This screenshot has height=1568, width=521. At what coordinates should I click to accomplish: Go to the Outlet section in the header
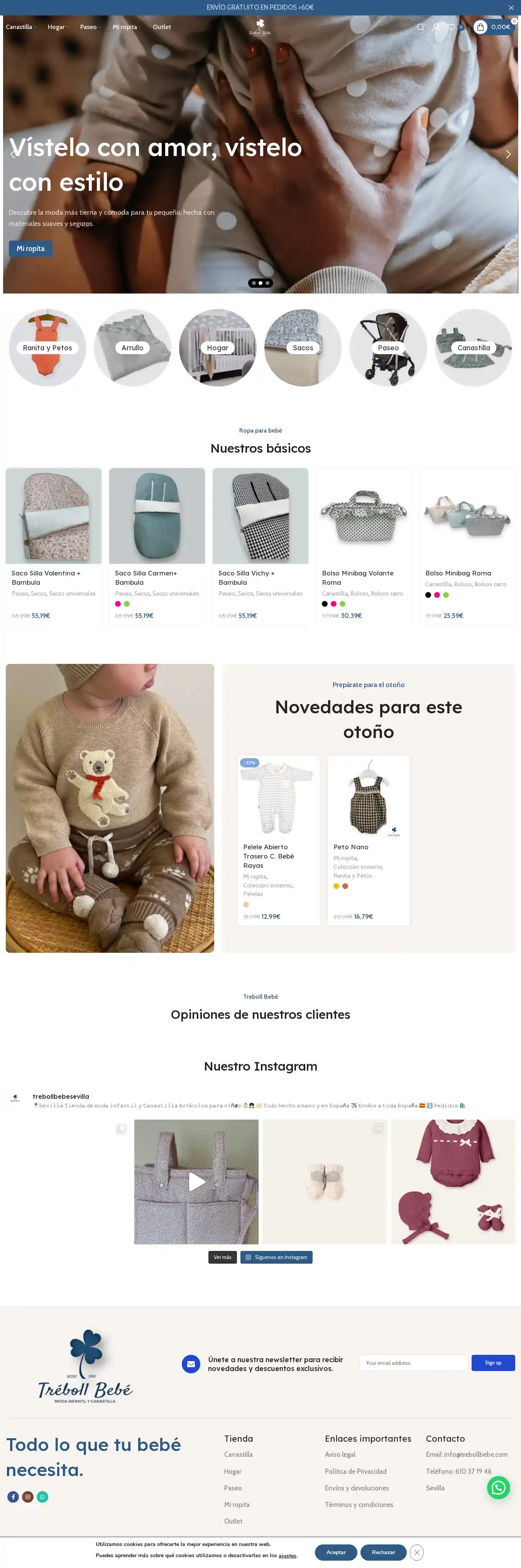point(162,27)
